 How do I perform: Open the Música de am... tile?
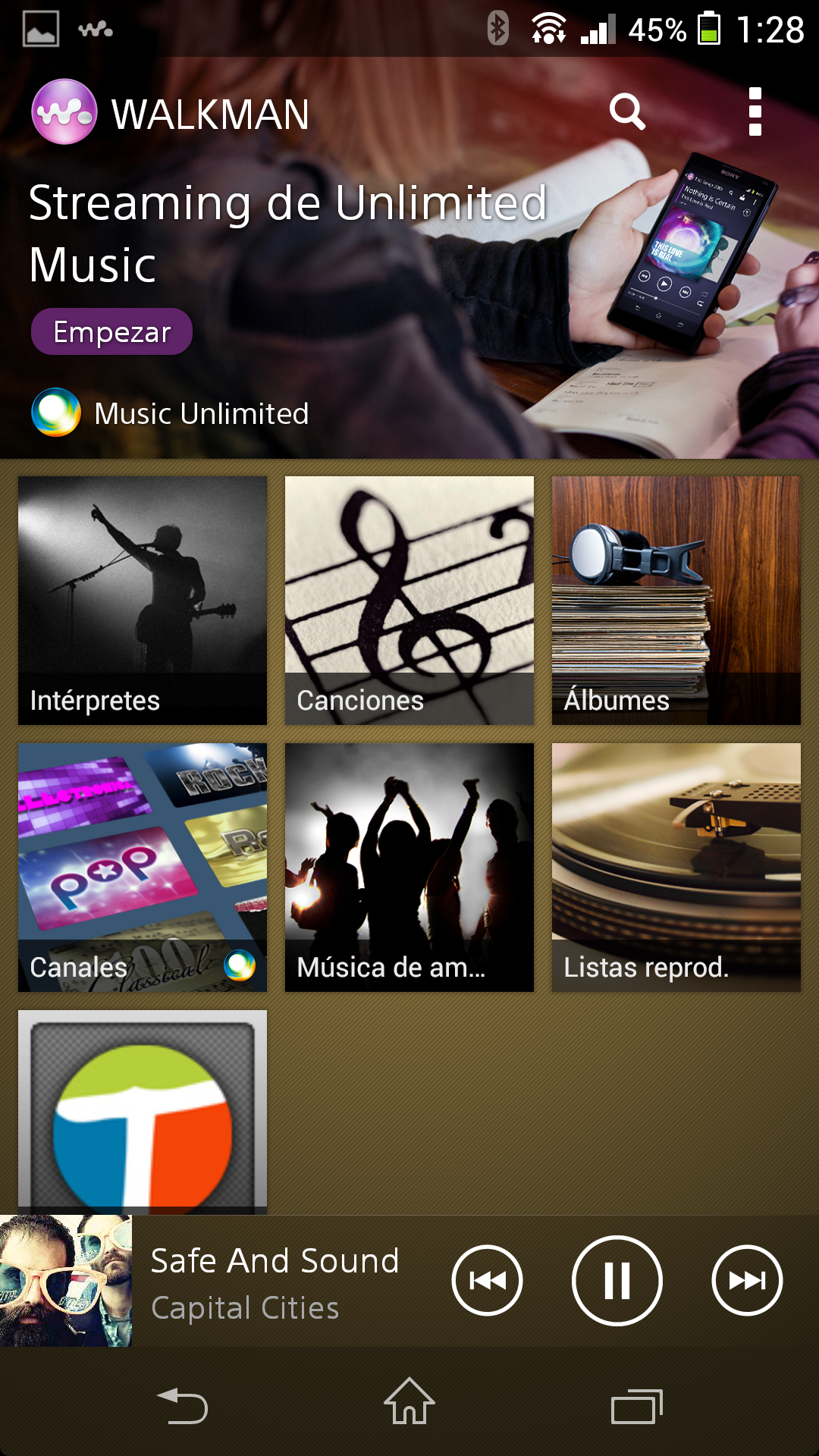[x=409, y=867]
